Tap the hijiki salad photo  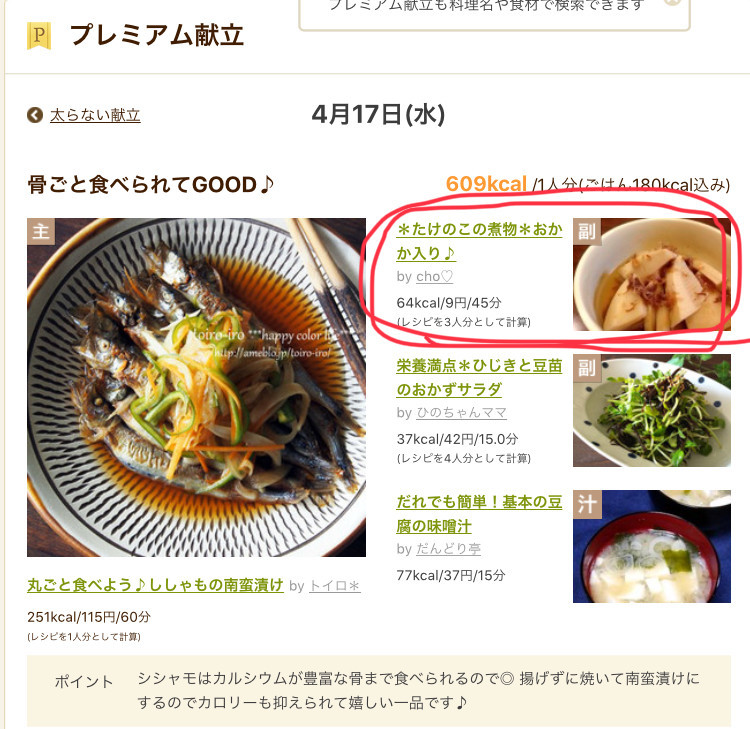coord(651,410)
